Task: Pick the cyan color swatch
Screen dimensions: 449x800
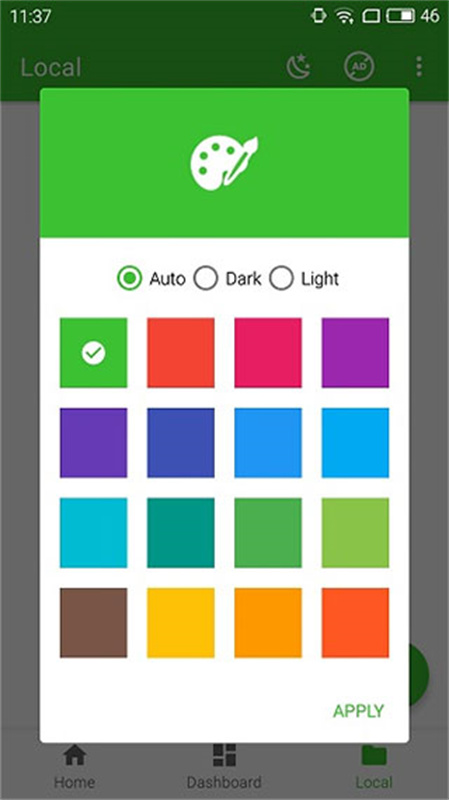Action: click(93, 533)
